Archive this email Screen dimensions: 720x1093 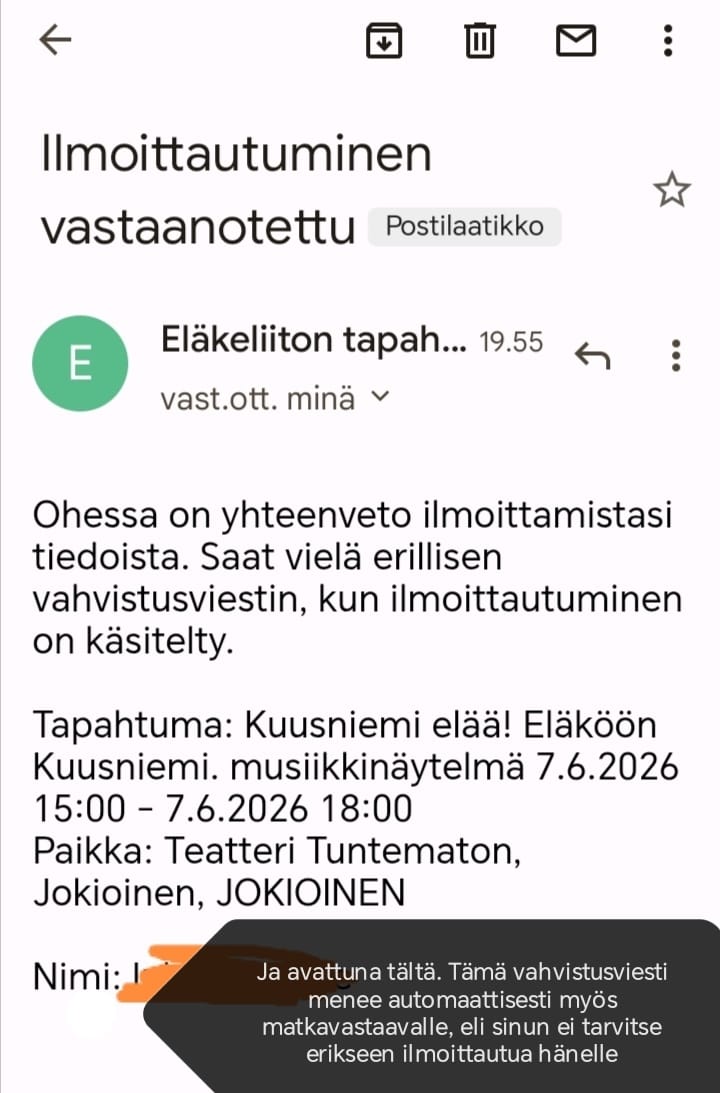click(385, 40)
